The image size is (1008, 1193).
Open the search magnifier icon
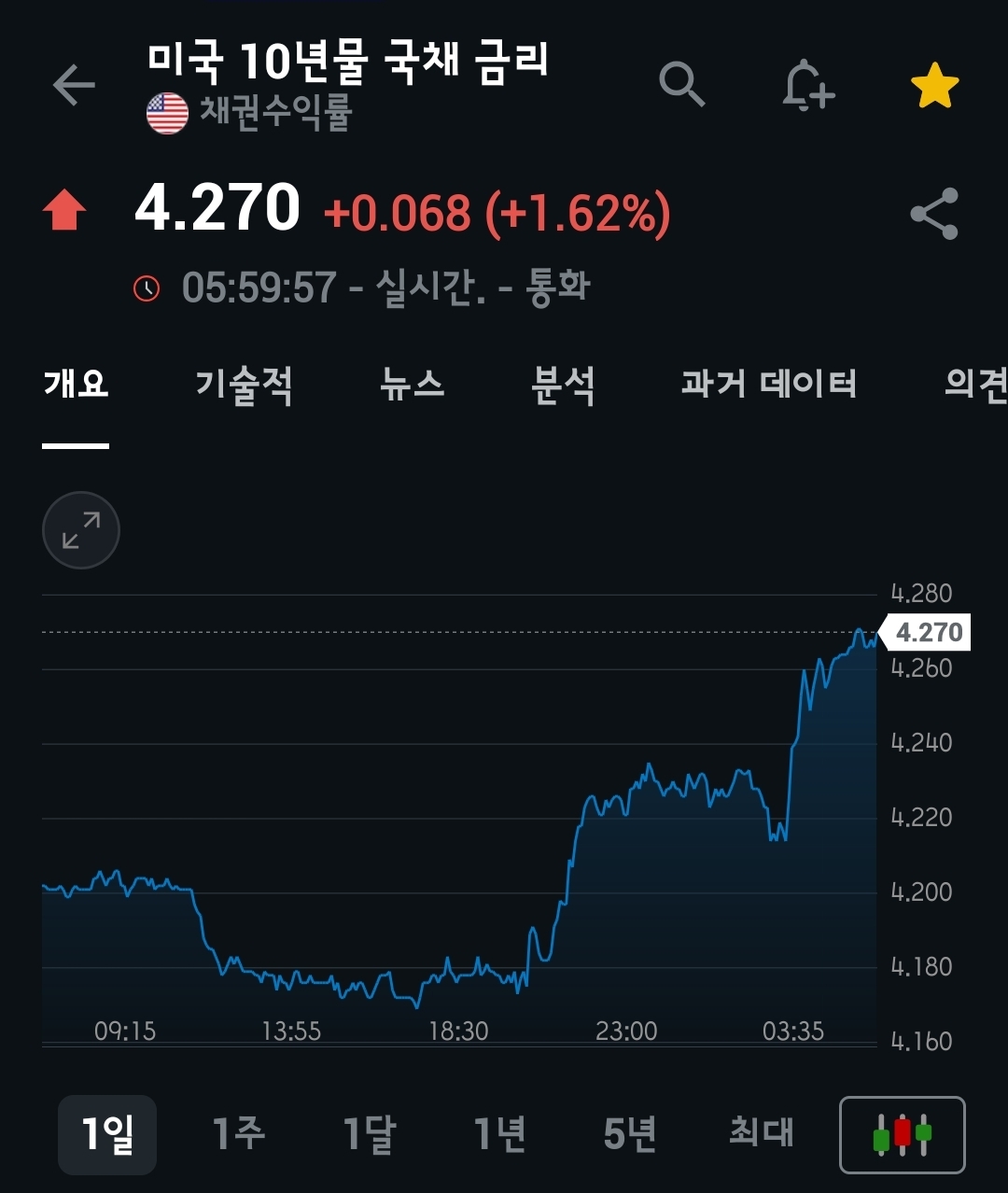pos(681,85)
